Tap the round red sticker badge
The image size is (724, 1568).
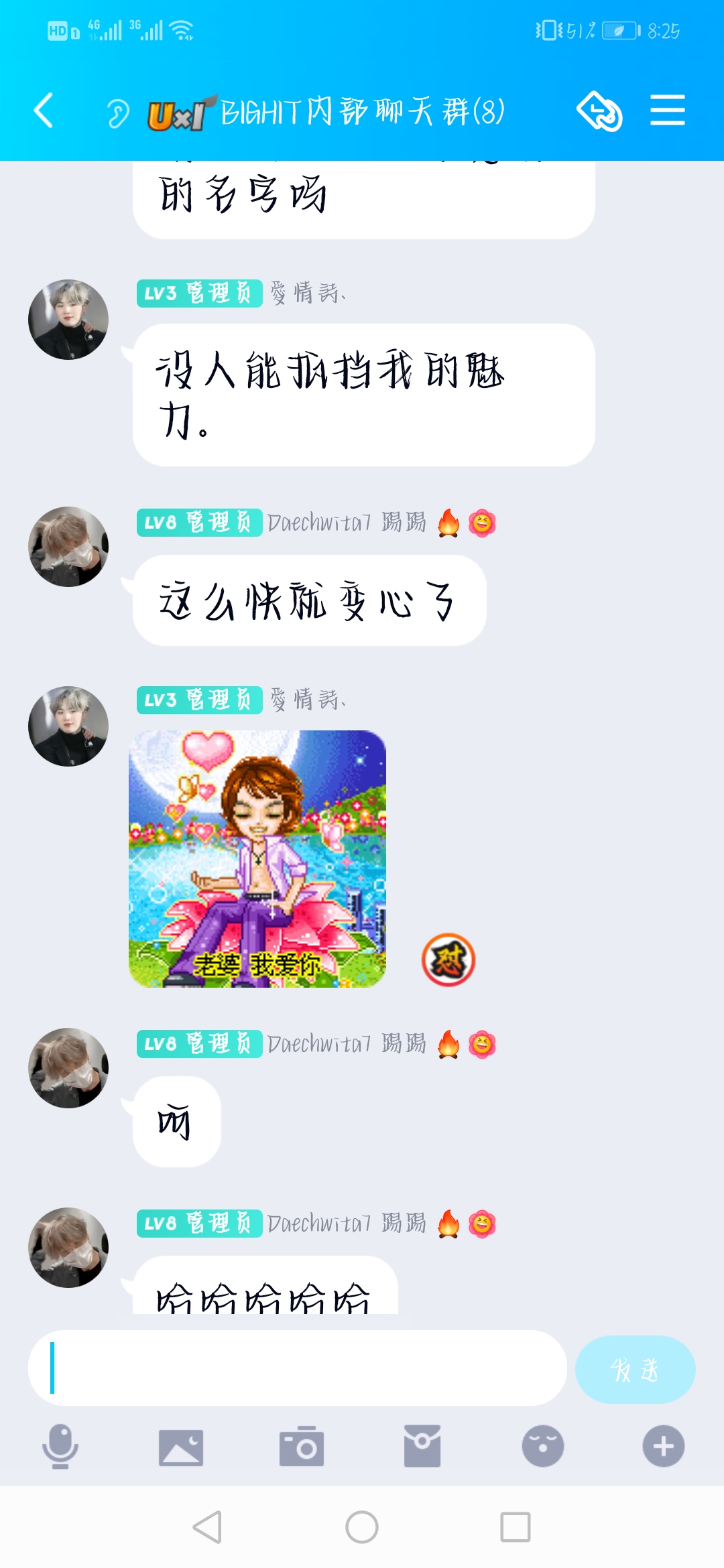click(448, 960)
